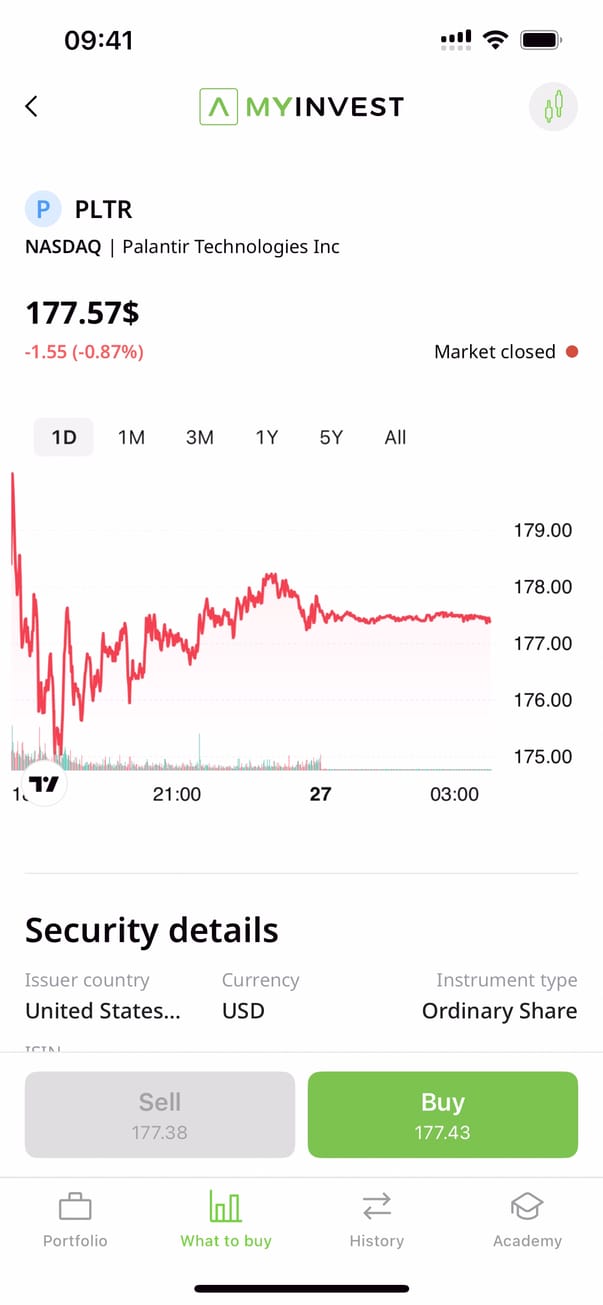Switch to the What to buy tab
The height and width of the screenshot is (1305, 603).
[226, 1219]
